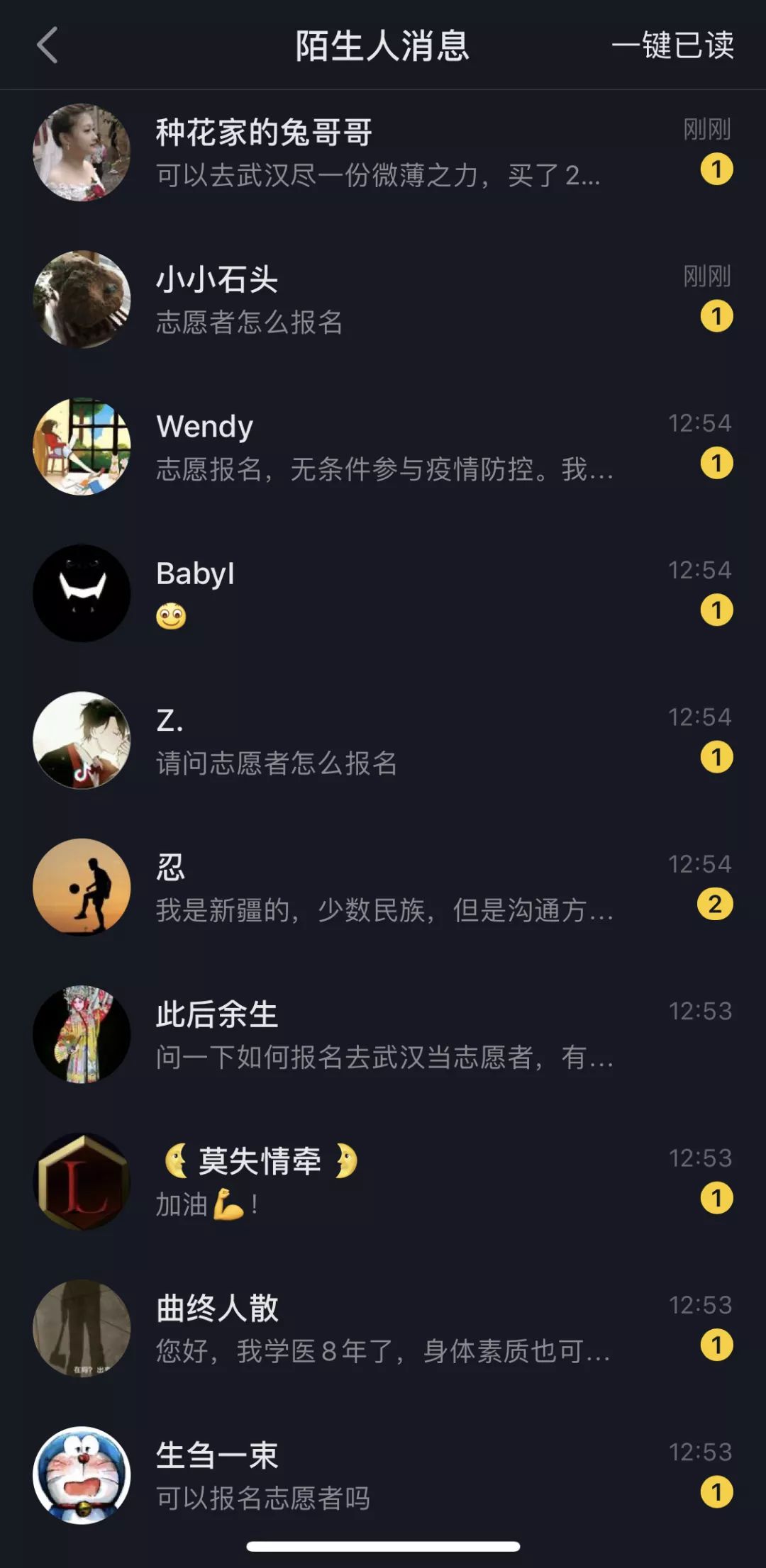Open the message from 生刍一束
This screenshot has width=766, height=1568.
(x=383, y=1475)
